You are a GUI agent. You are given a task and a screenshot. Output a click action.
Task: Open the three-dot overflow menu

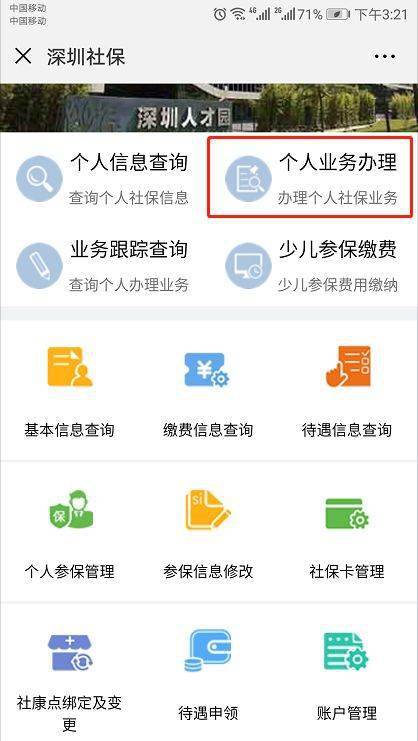tap(384, 57)
